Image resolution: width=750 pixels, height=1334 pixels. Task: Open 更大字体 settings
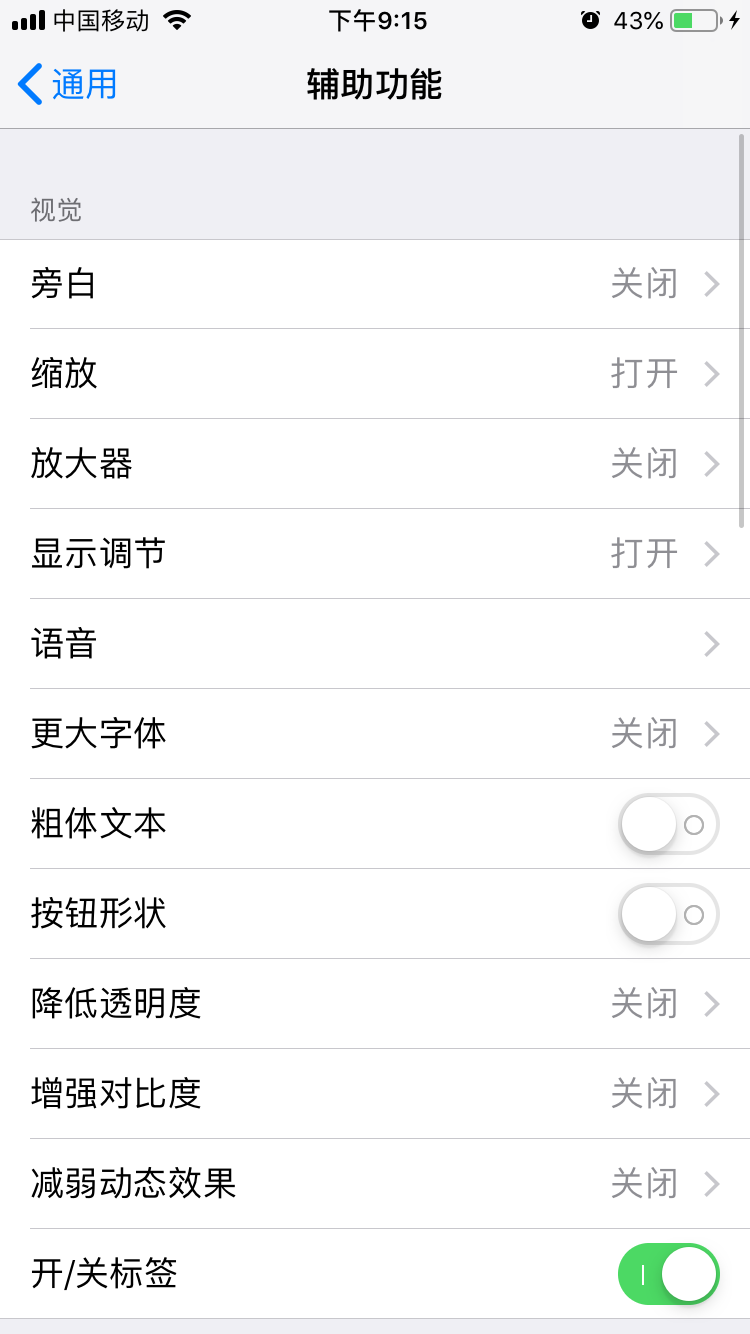(375, 734)
